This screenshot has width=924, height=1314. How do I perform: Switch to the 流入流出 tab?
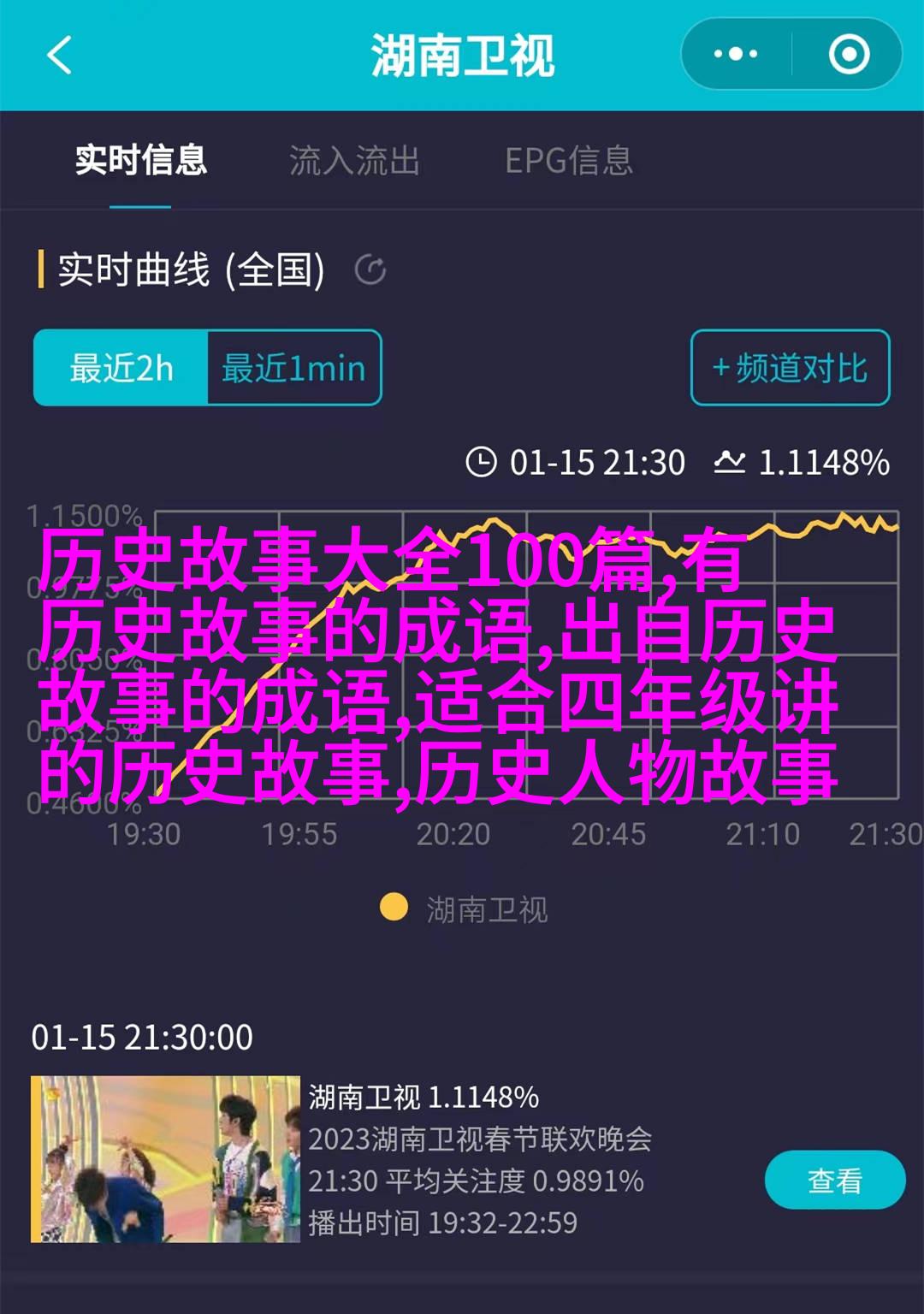(354, 161)
